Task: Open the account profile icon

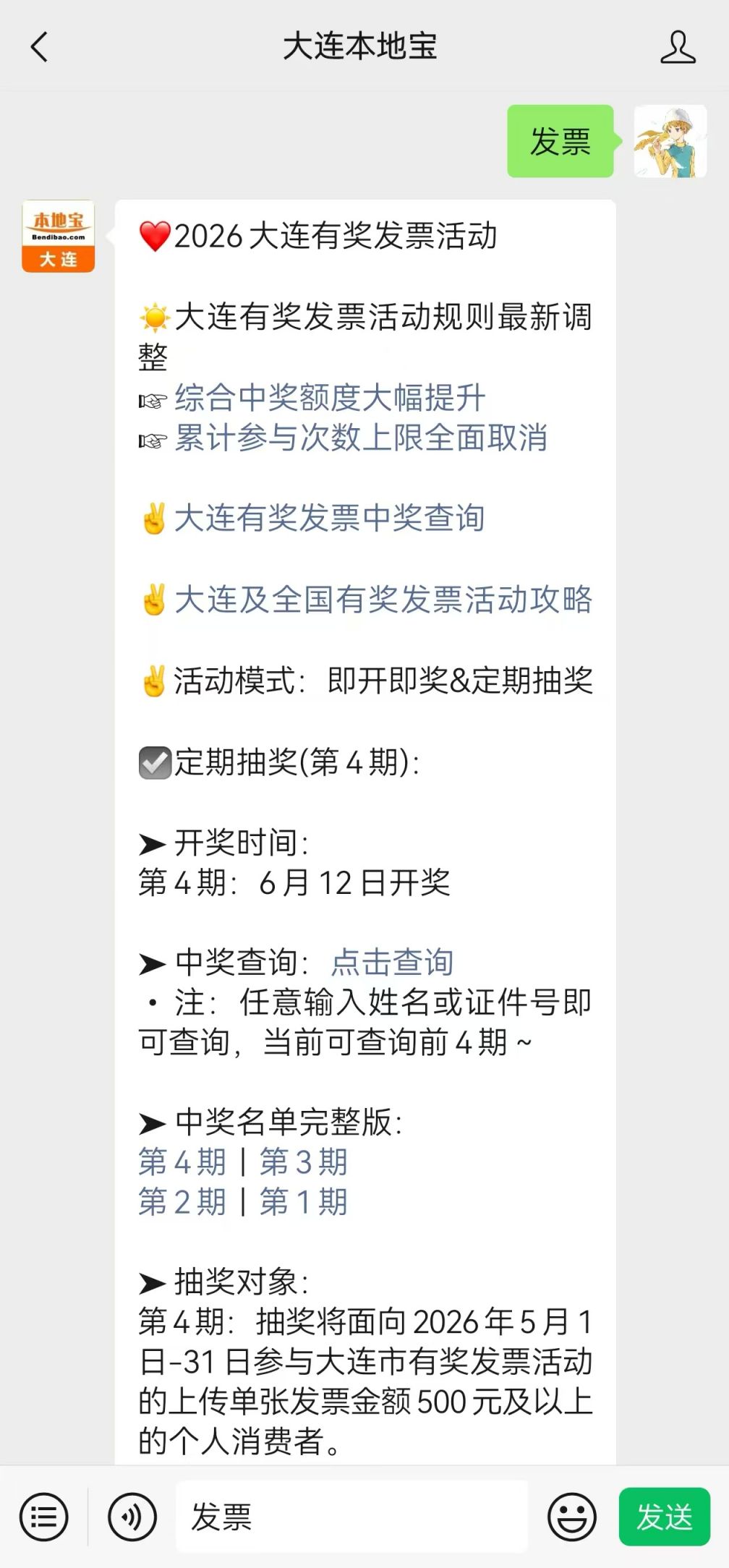Action: pyautogui.click(x=678, y=47)
